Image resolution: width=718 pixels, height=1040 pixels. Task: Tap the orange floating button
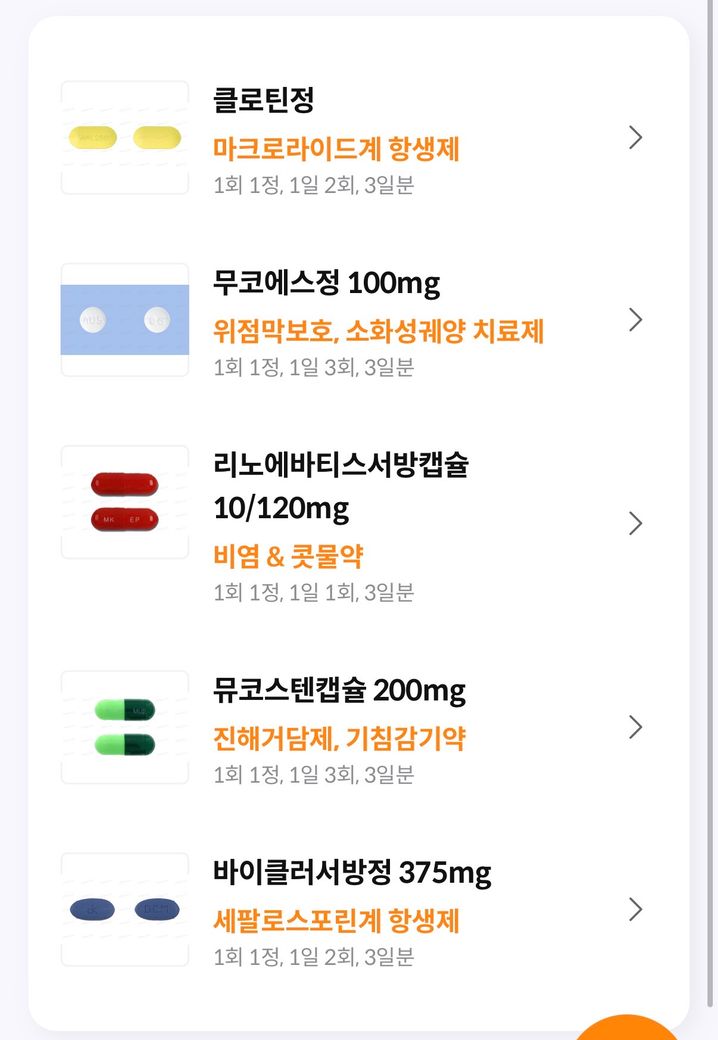[x=628, y=1028]
